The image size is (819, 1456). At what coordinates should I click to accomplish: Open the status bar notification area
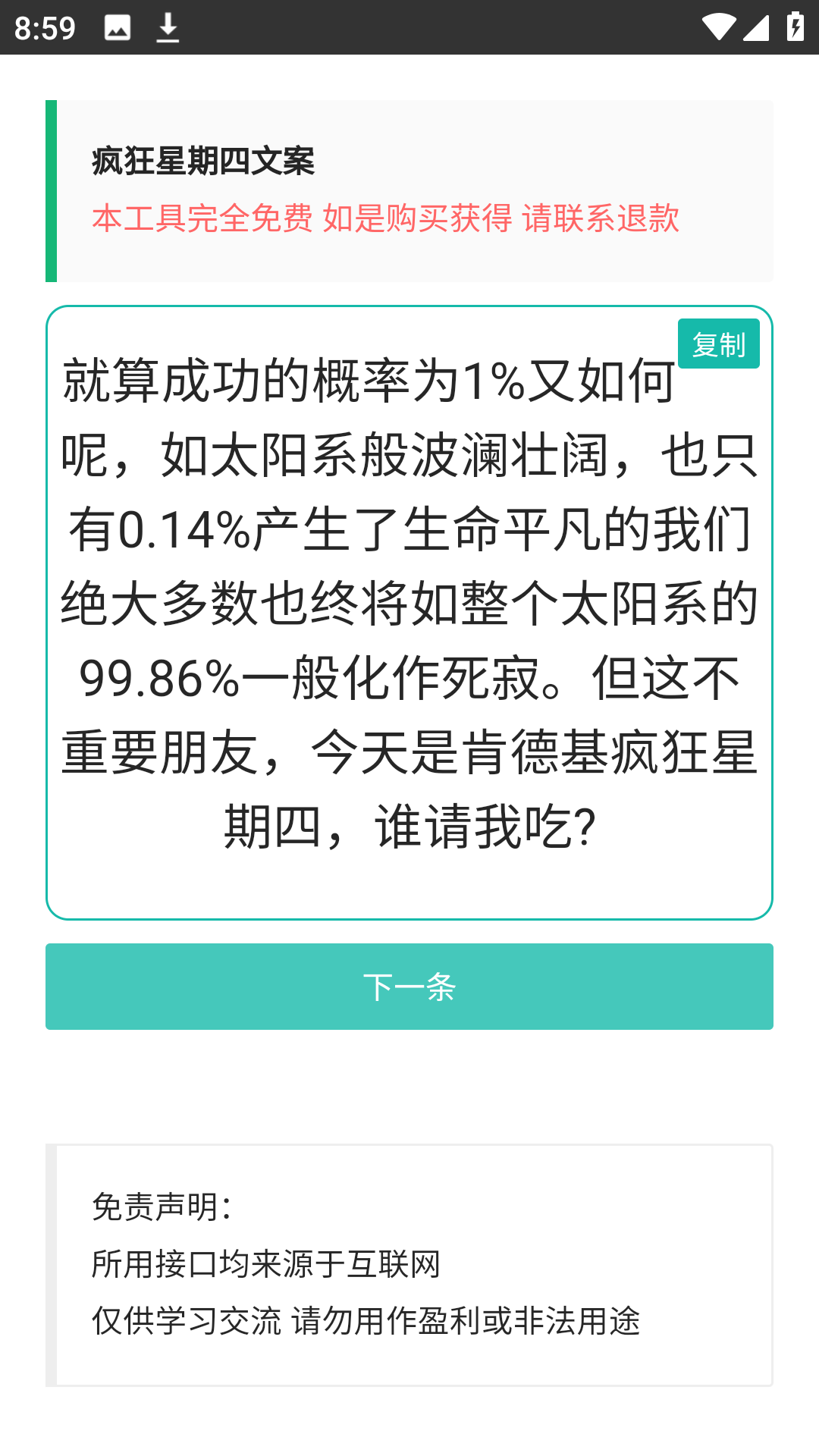tap(409, 25)
